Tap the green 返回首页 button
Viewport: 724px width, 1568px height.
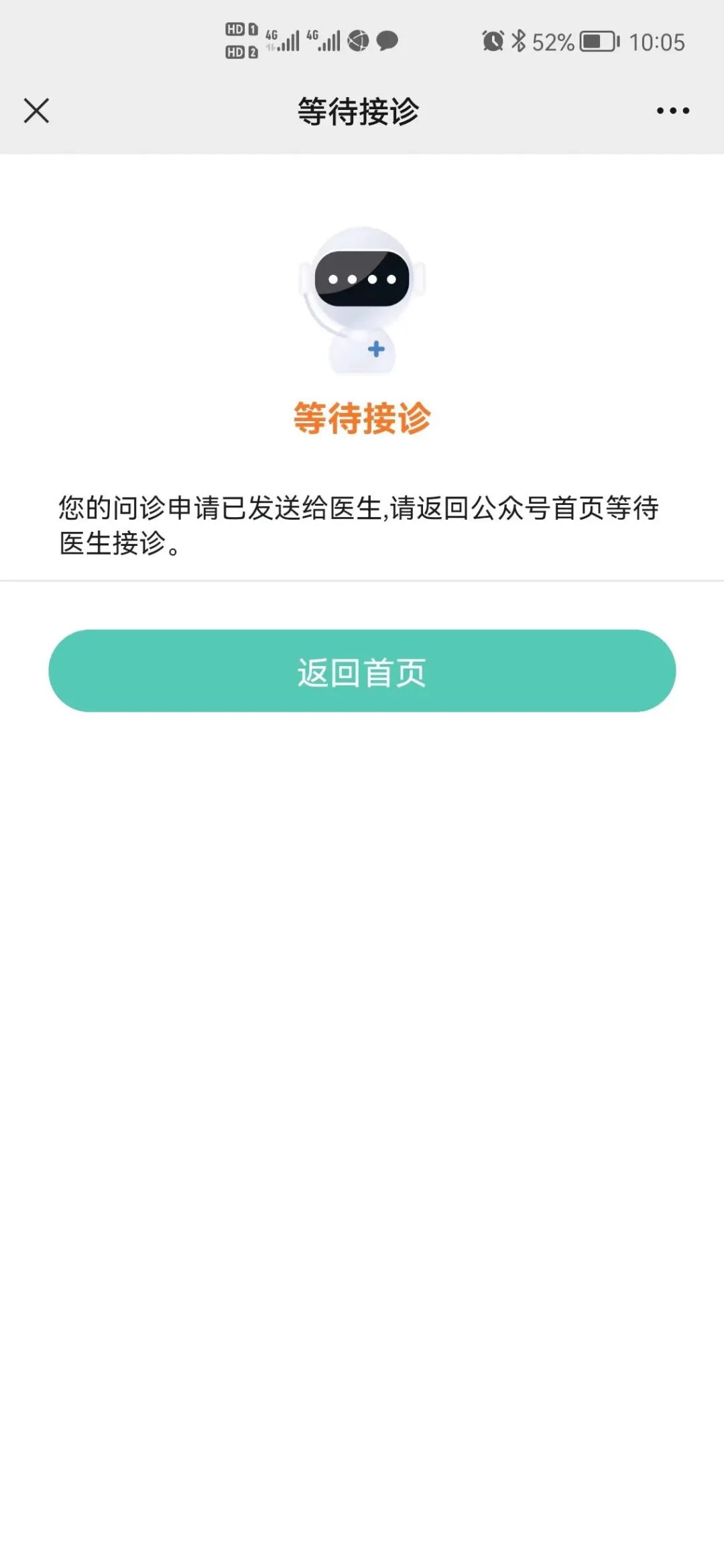tap(362, 671)
